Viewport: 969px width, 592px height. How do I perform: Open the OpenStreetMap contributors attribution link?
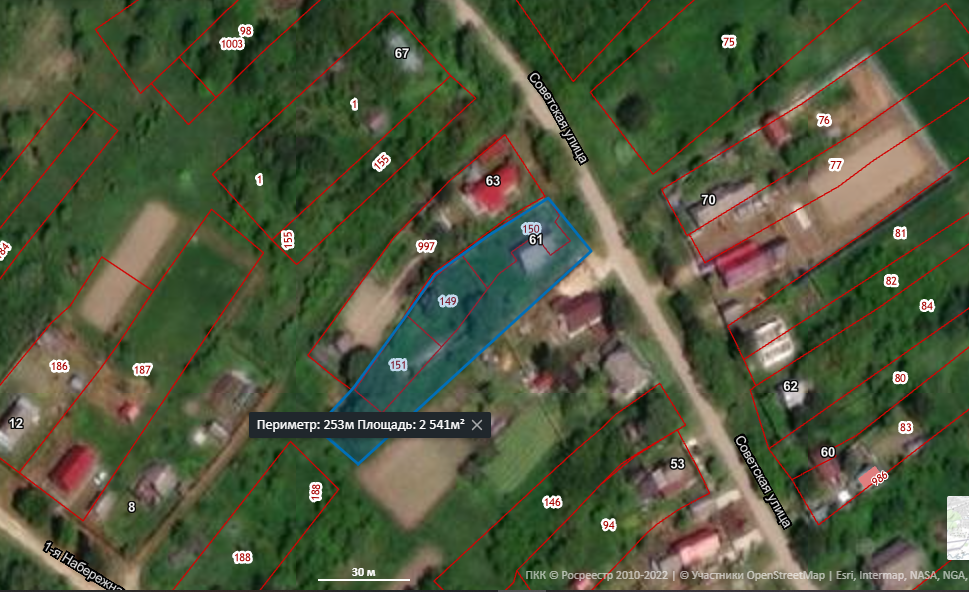pyautogui.click(x=752, y=575)
